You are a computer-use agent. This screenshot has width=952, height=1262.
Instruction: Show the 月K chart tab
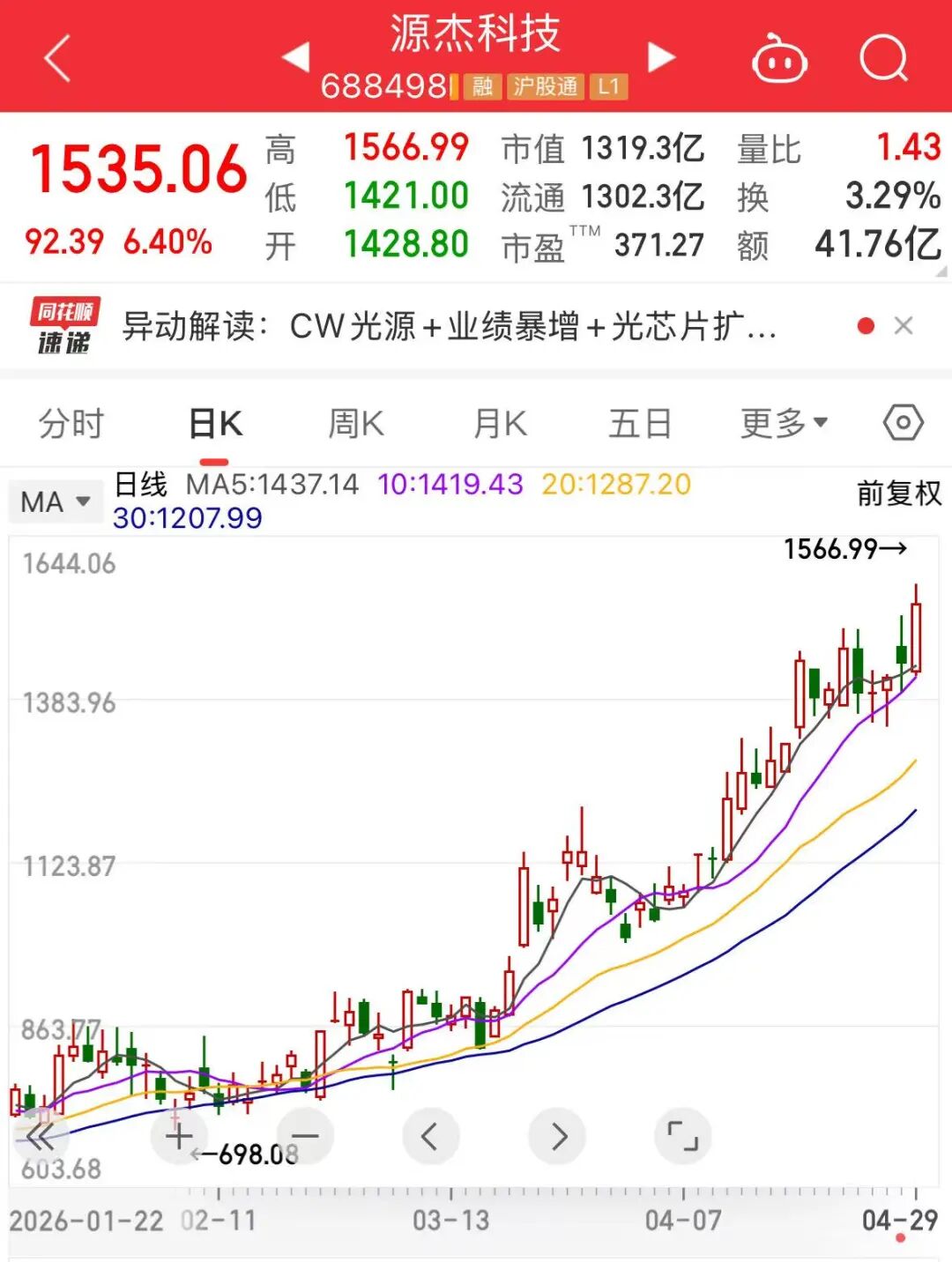pos(500,424)
